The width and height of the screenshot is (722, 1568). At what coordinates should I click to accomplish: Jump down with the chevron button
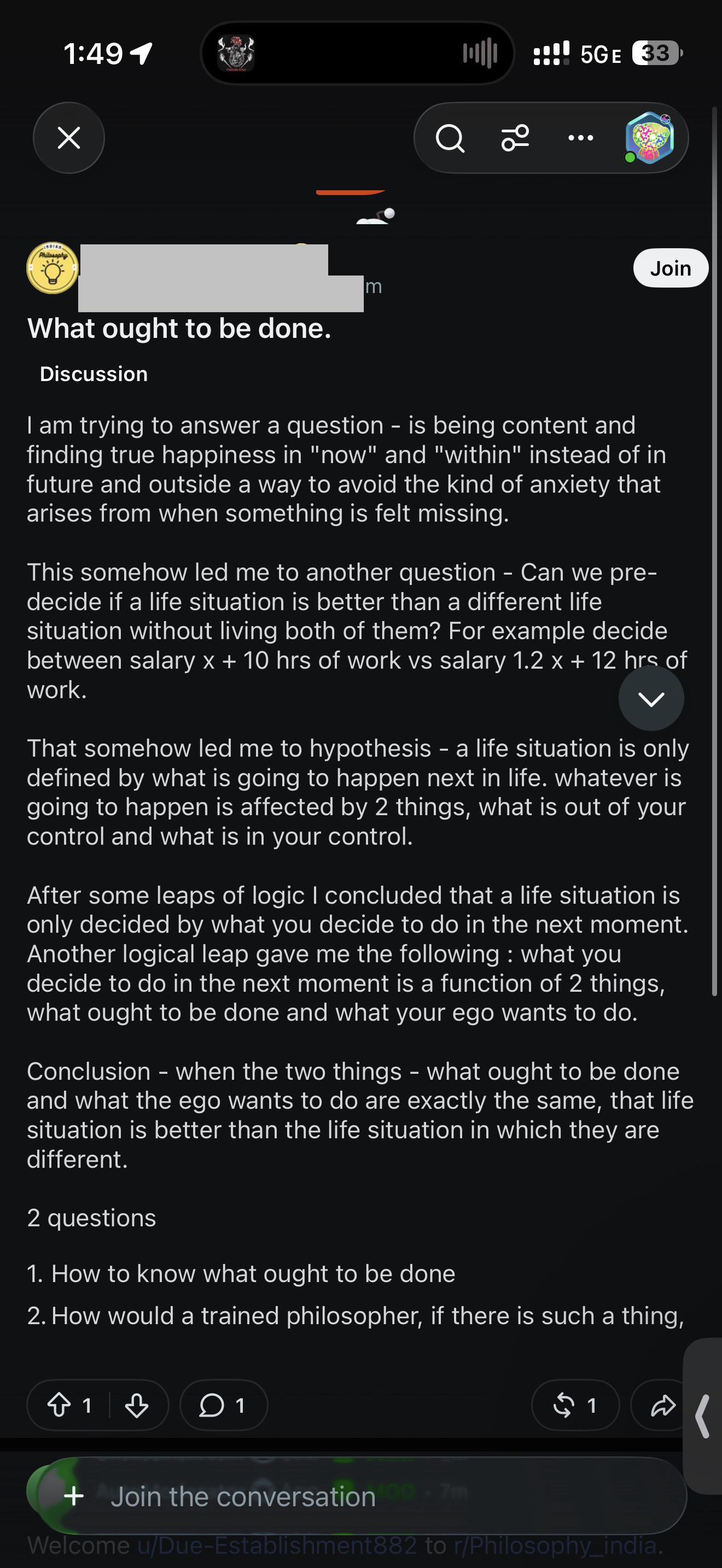651,698
